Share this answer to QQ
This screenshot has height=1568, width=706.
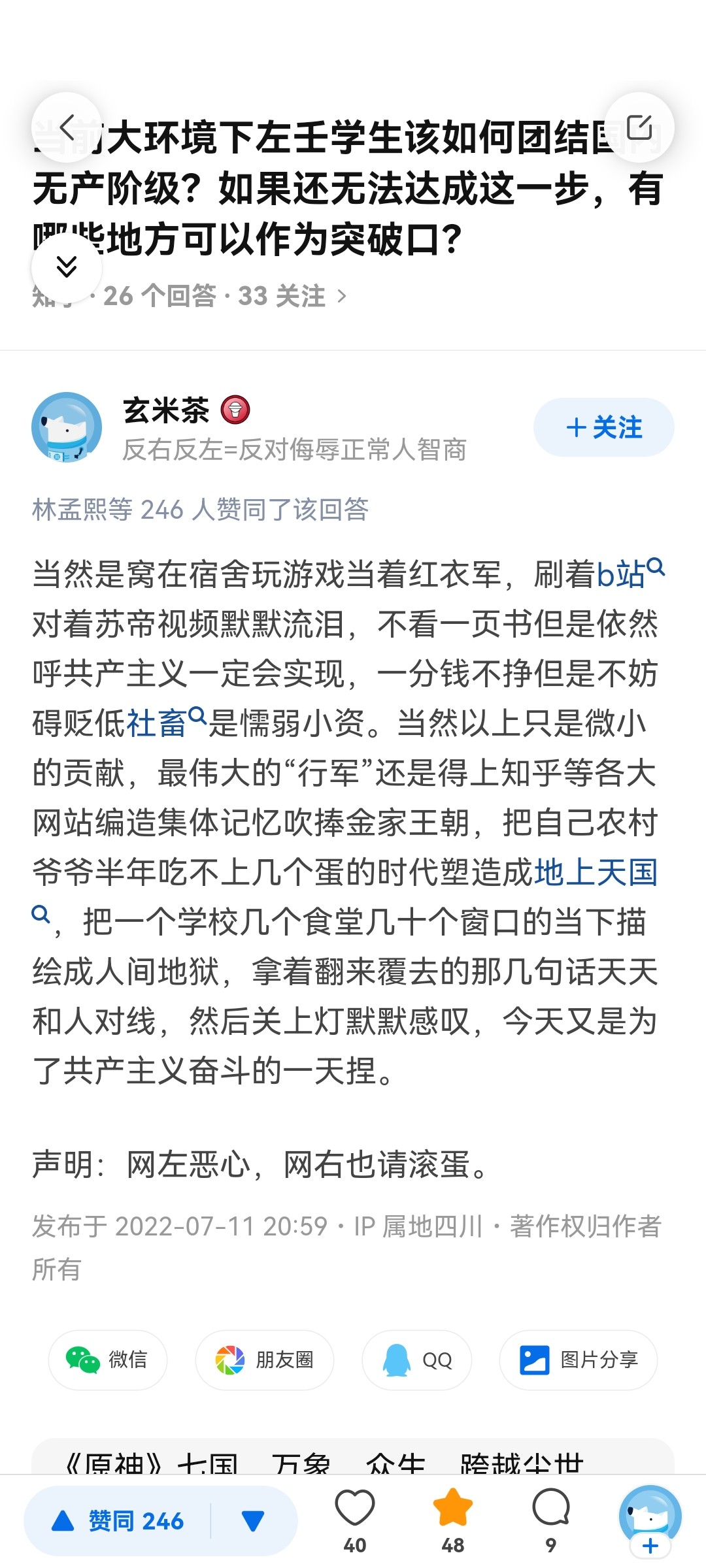pyautogui.click(x=417, y=1360)
